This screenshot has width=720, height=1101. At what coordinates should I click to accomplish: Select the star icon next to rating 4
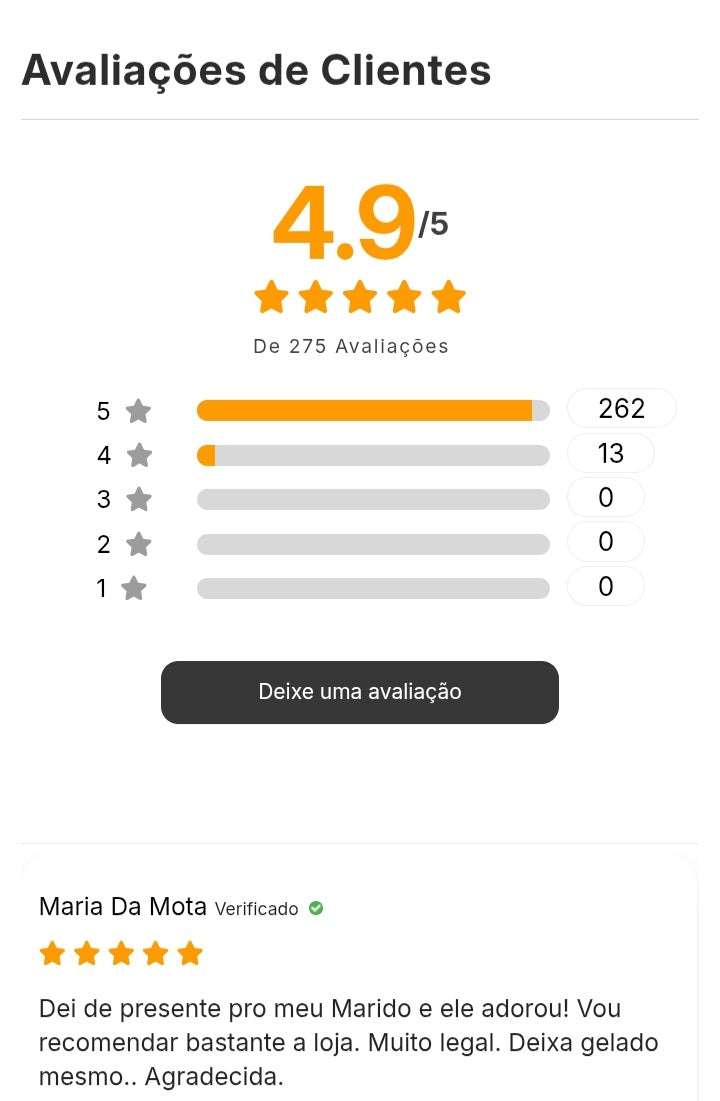(137, 454)
